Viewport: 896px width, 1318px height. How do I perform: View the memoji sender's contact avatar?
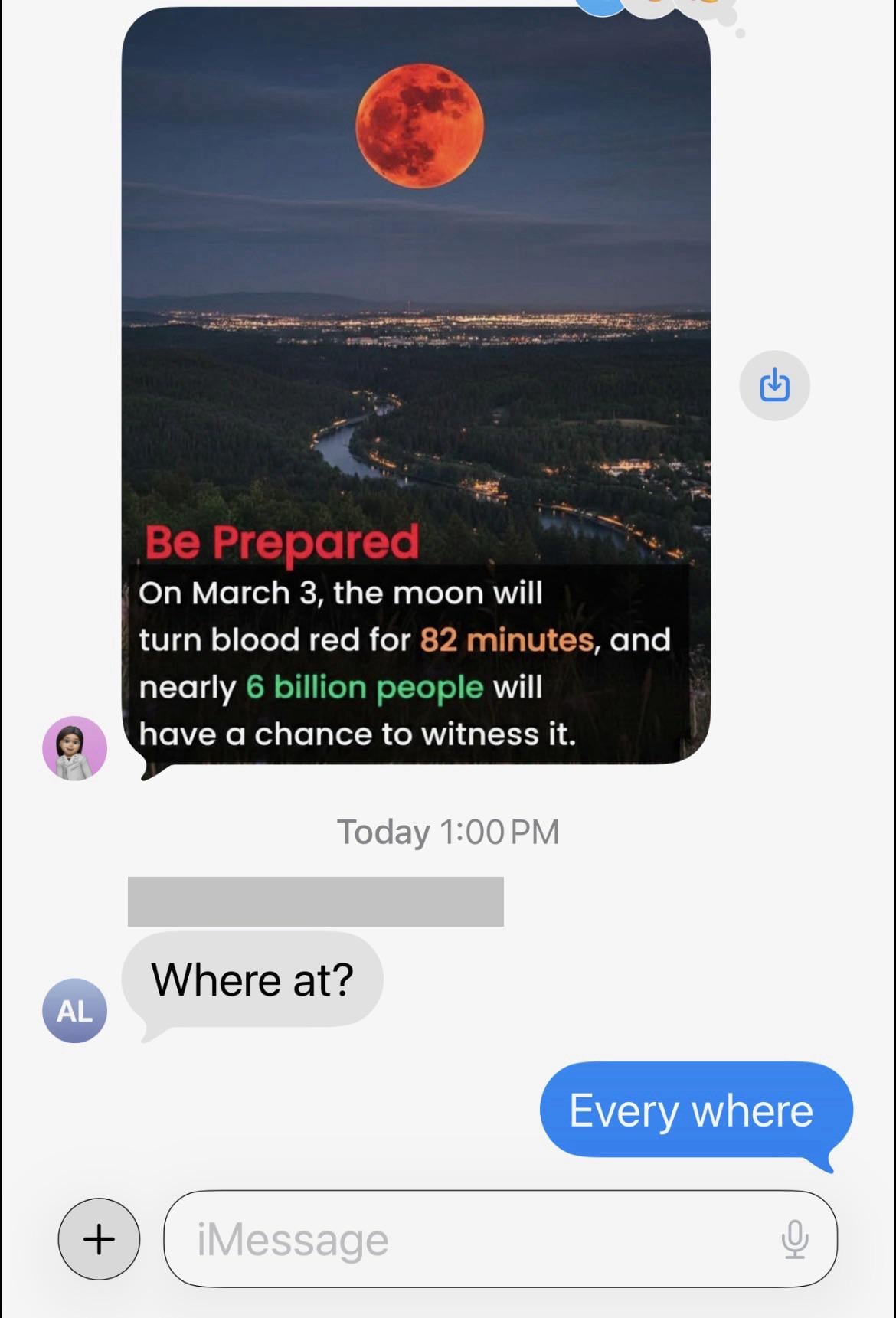click(x=74, y=748)
